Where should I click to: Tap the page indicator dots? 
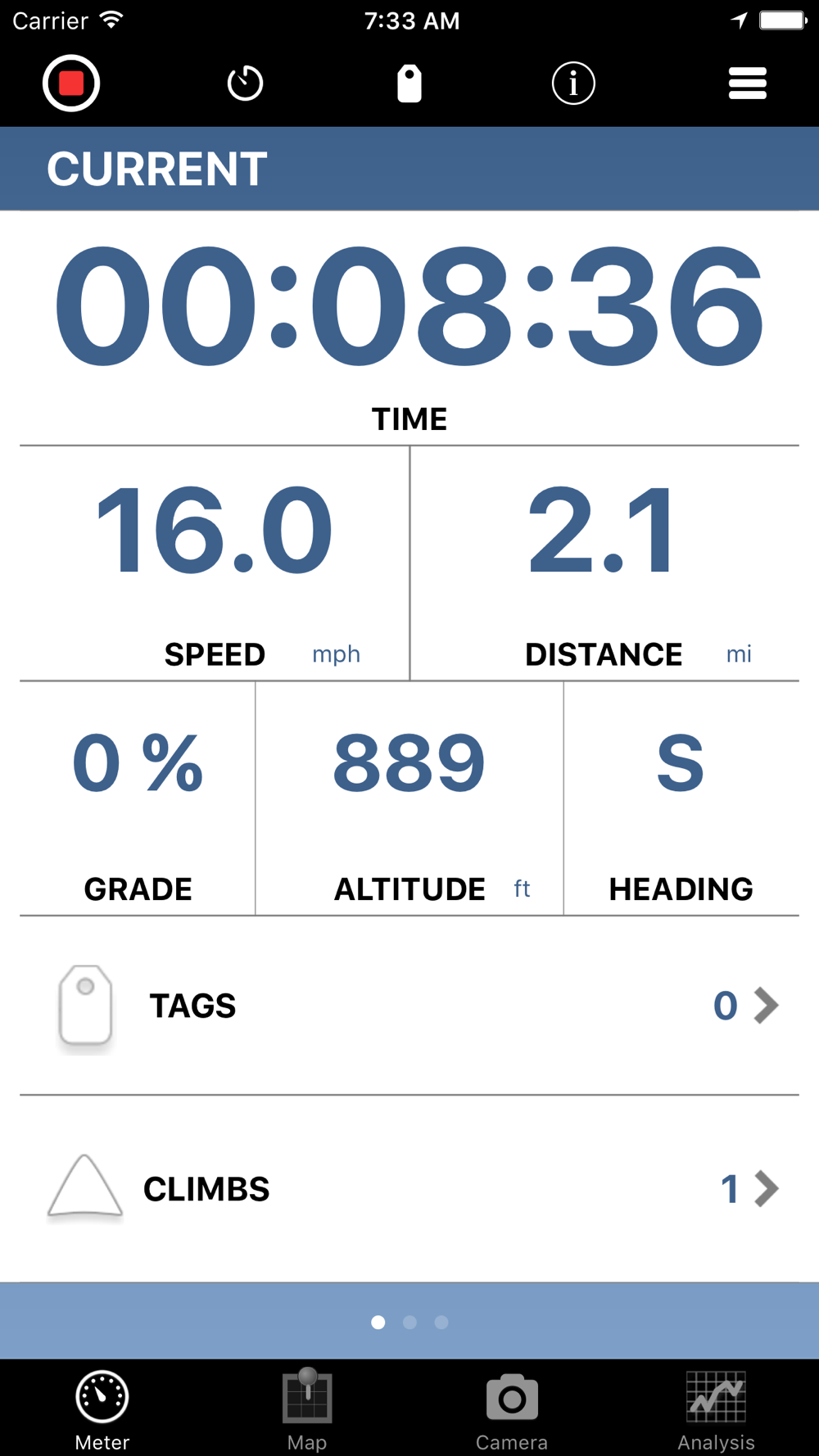pos(409,1322)
